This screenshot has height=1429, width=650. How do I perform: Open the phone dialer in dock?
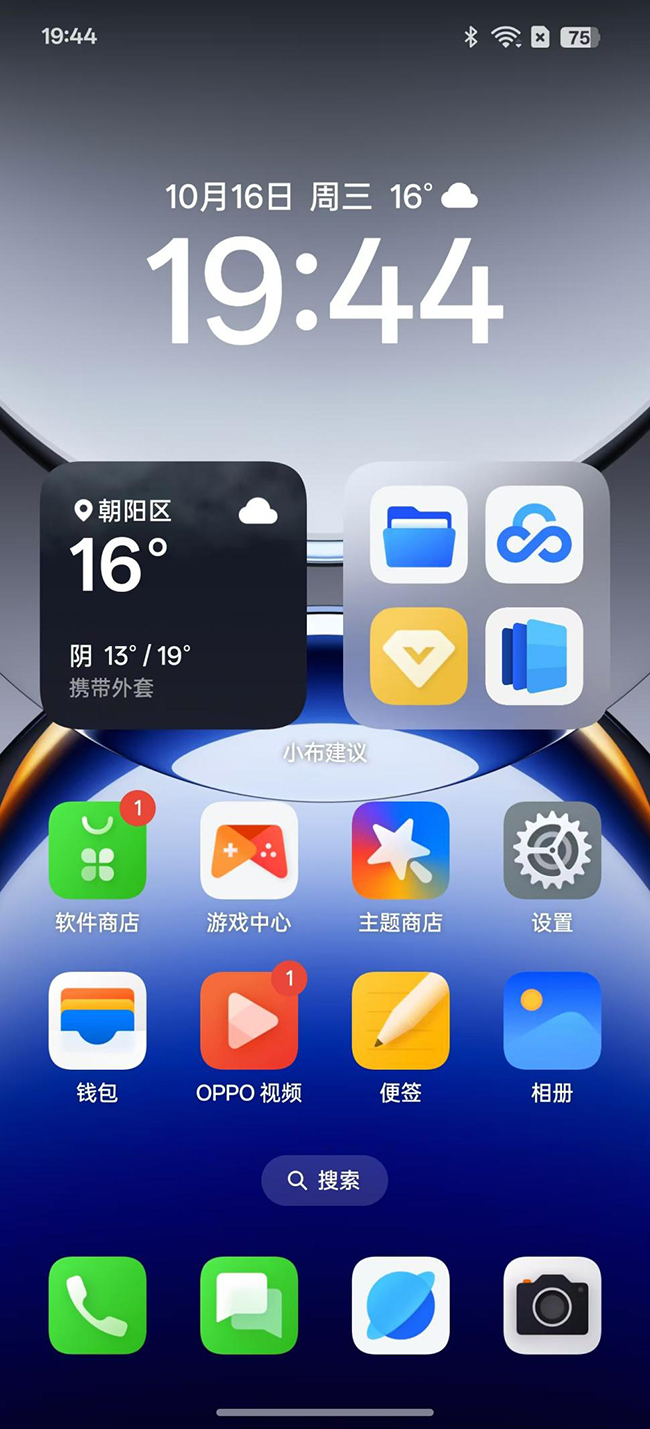click(97, 1305)
